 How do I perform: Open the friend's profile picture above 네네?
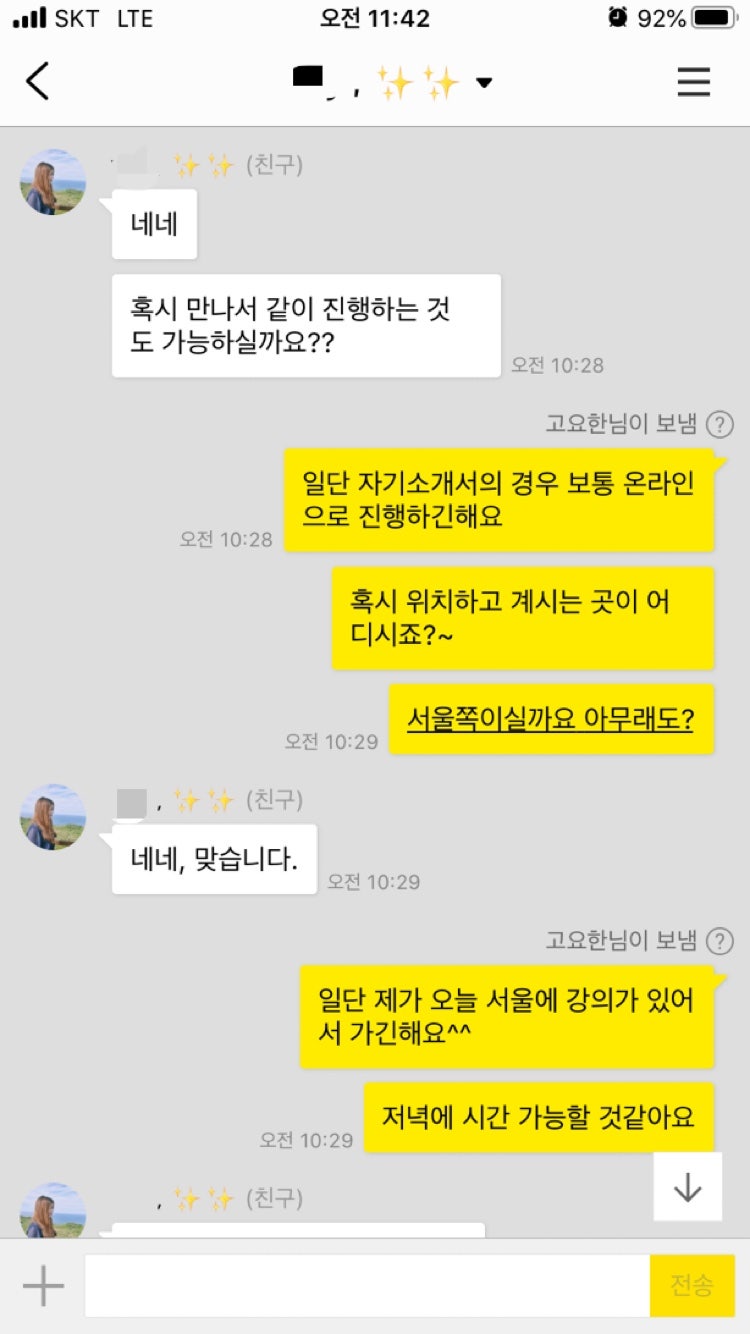tap(53, 182)
